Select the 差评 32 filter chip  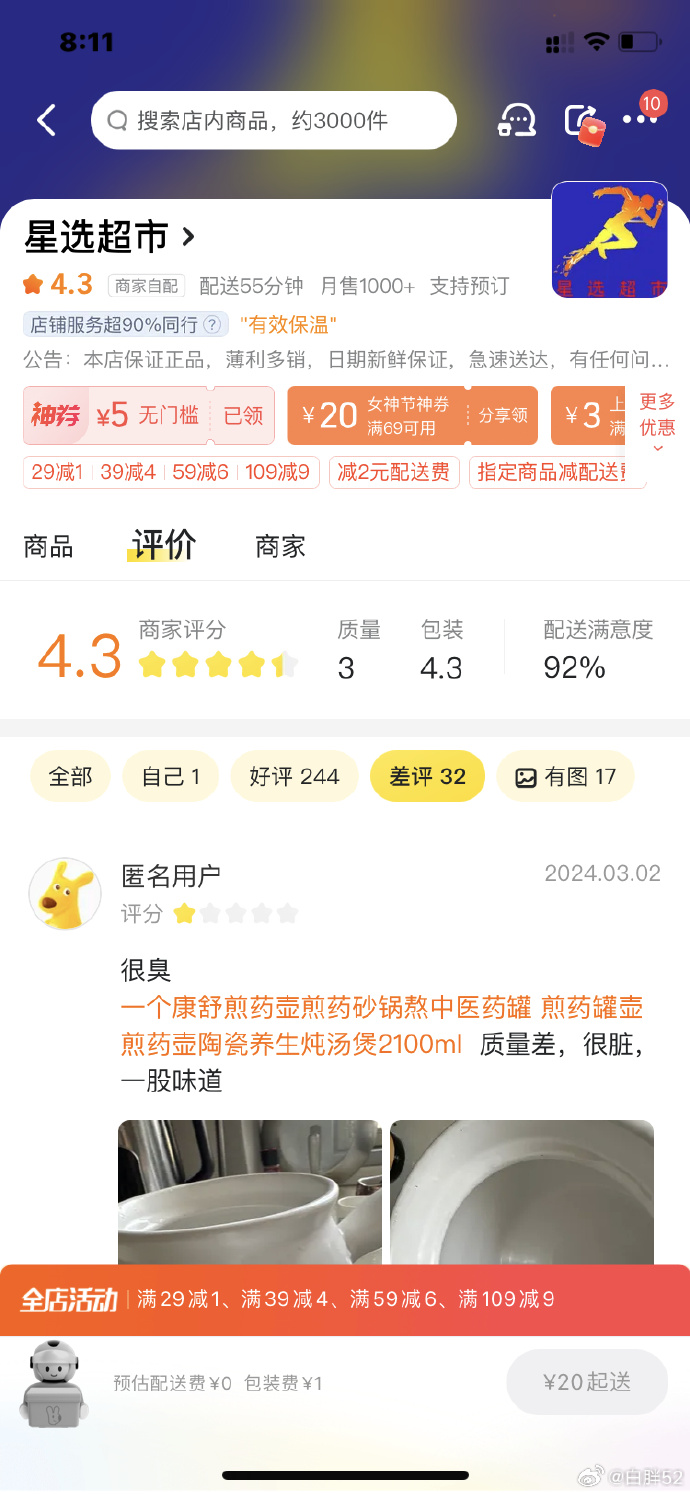[427, 777]
